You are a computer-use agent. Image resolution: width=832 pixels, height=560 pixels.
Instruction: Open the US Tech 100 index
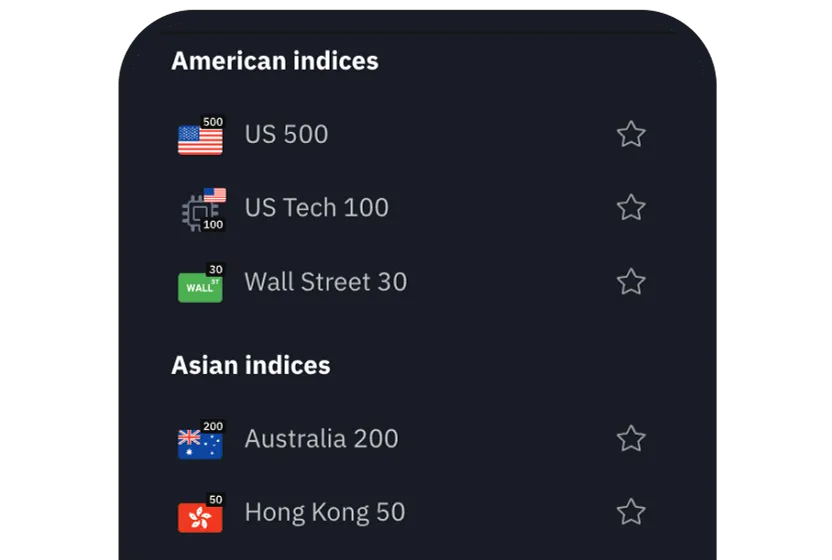tap(316, 208)
